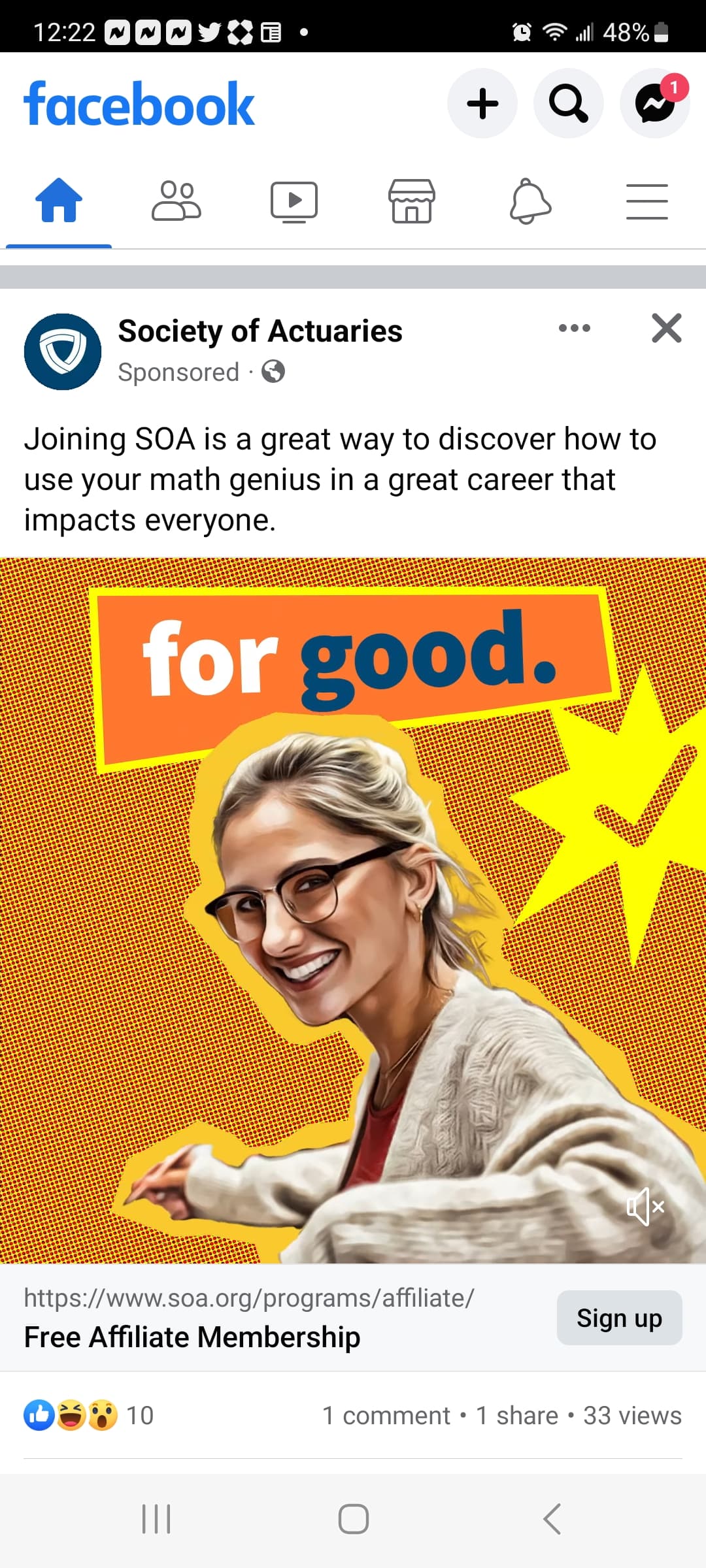706x1568 pixels.
Task: Go to the Home feed tab
Action: [x=59, y=201]
